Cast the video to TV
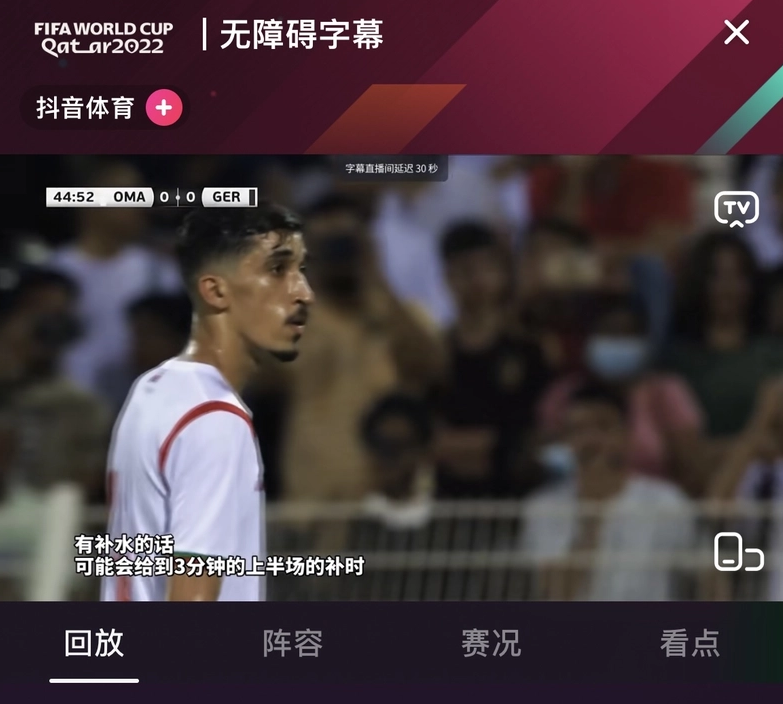 [736, 209]
